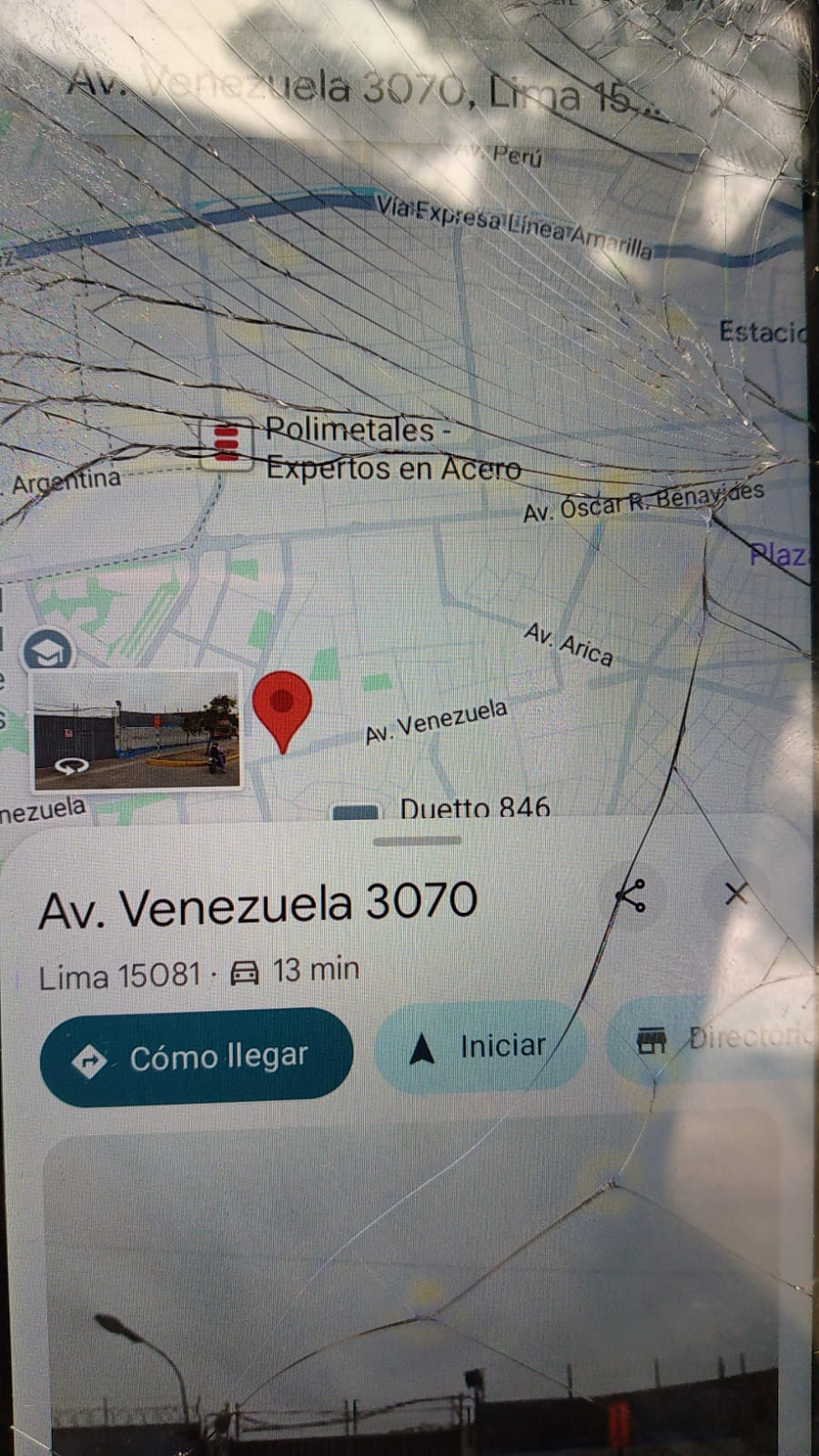Image resolution: width=819 pixels, height=1456 pixels.
Task: Open the Duetto 846 place marker
Action: 356,810
